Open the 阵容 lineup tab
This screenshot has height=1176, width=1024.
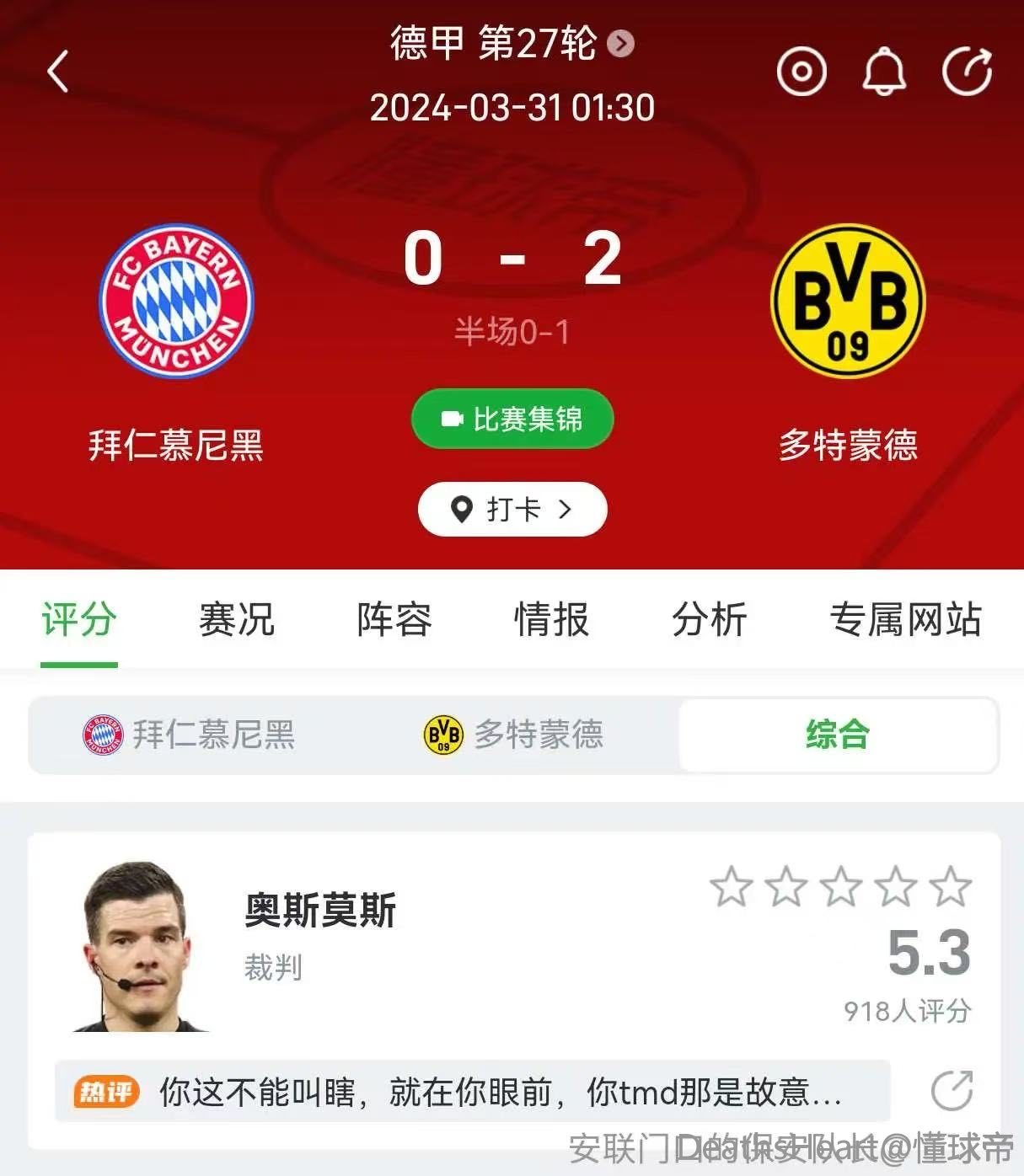tap(394, 620)
